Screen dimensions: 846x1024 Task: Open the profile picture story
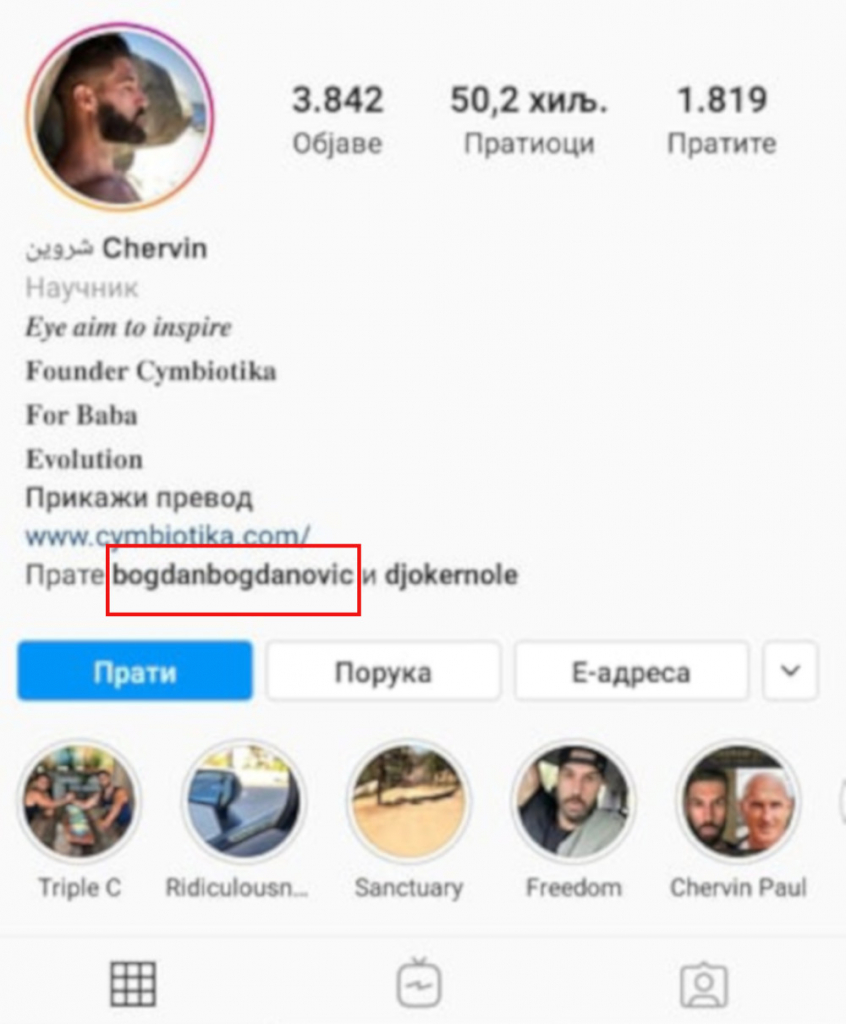tap(119, 117)
